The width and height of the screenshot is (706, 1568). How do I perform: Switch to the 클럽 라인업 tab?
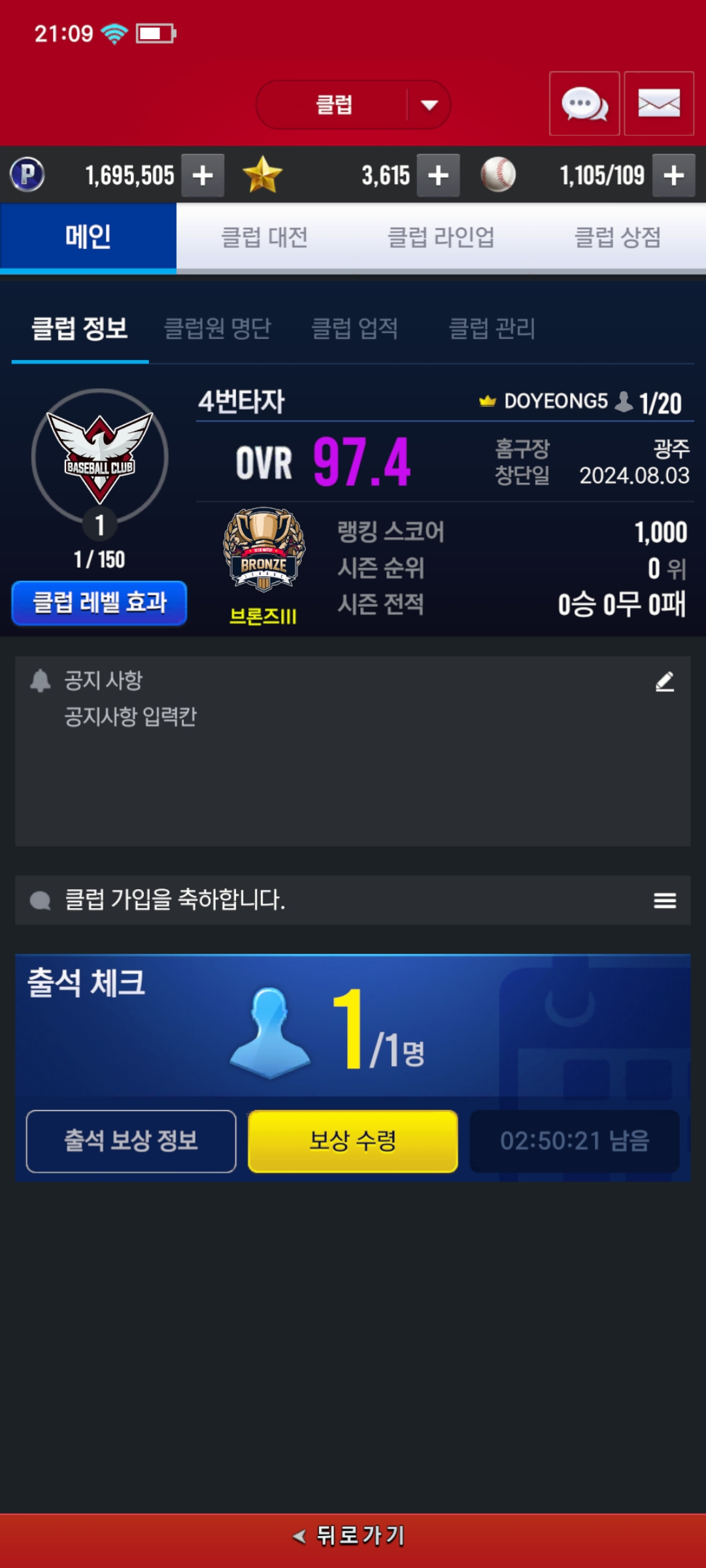[x=441, y=237]
